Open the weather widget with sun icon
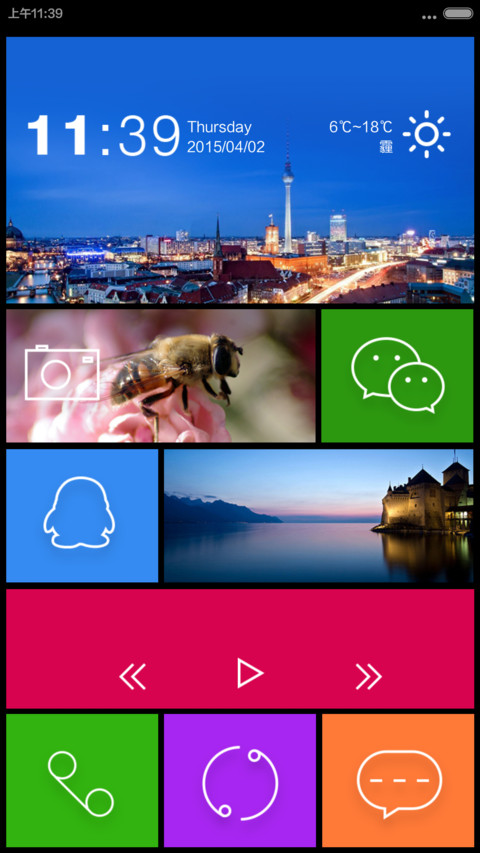Image resolution: width=480 pixels, height=853 pixels. pos(390,134)
